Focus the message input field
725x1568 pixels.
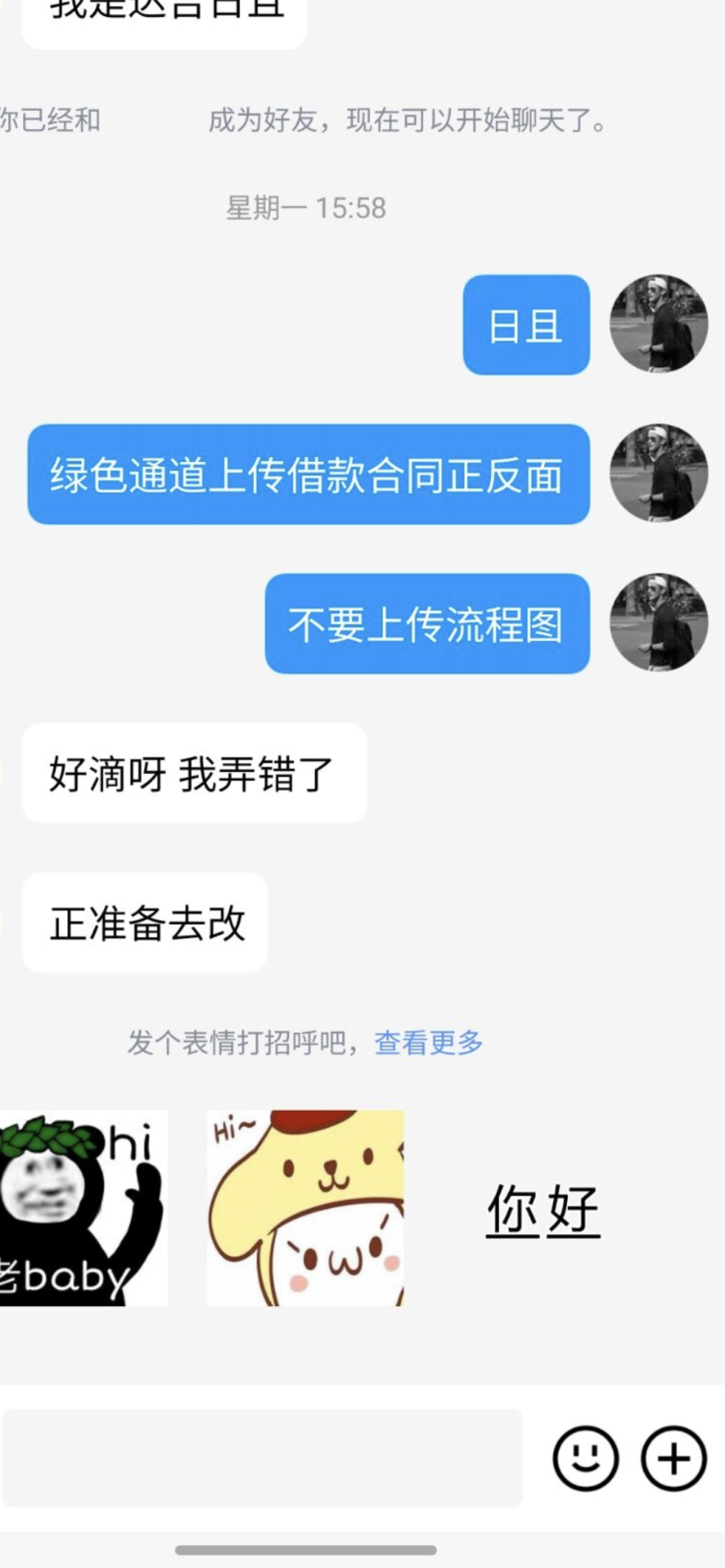[262, 1458]
